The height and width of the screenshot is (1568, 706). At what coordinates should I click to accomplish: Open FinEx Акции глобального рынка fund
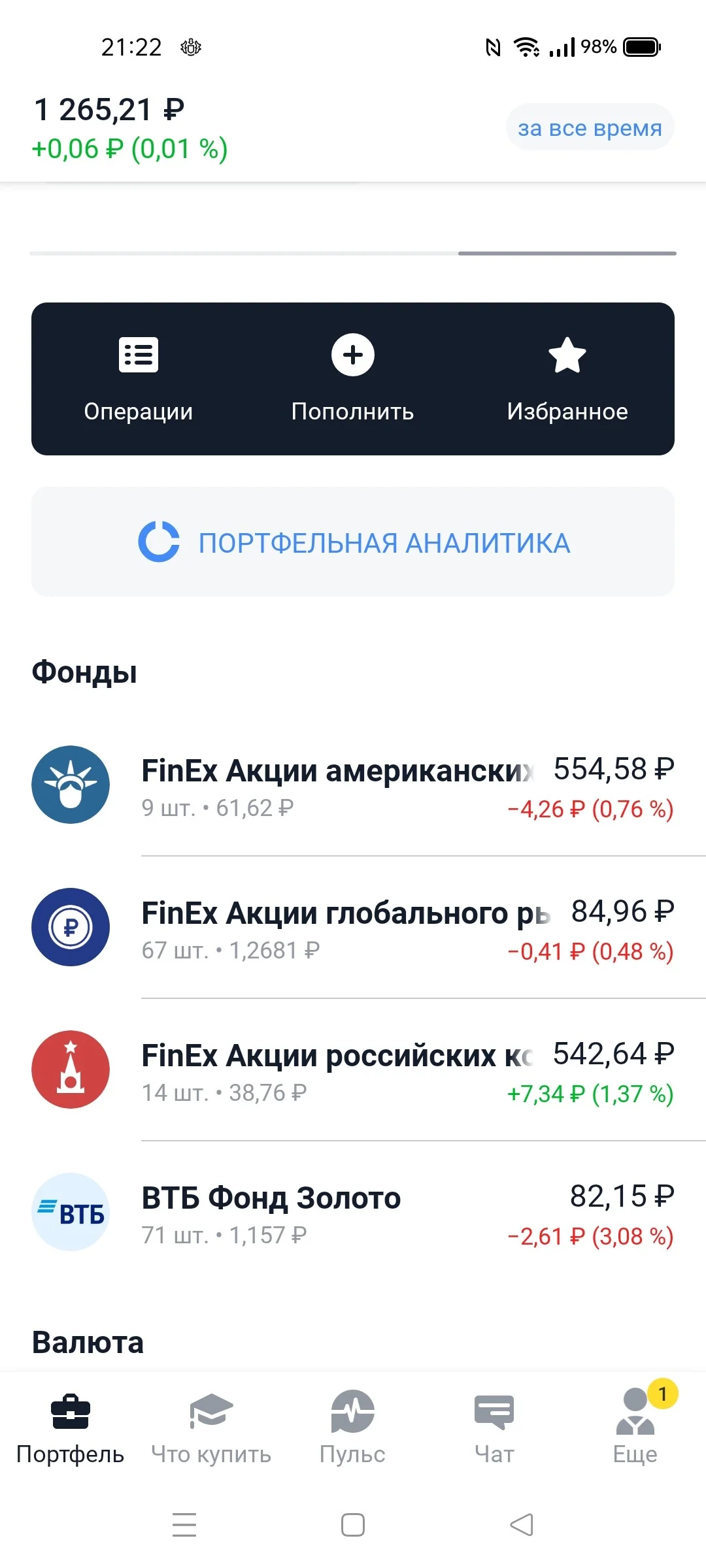click(353, 927)
